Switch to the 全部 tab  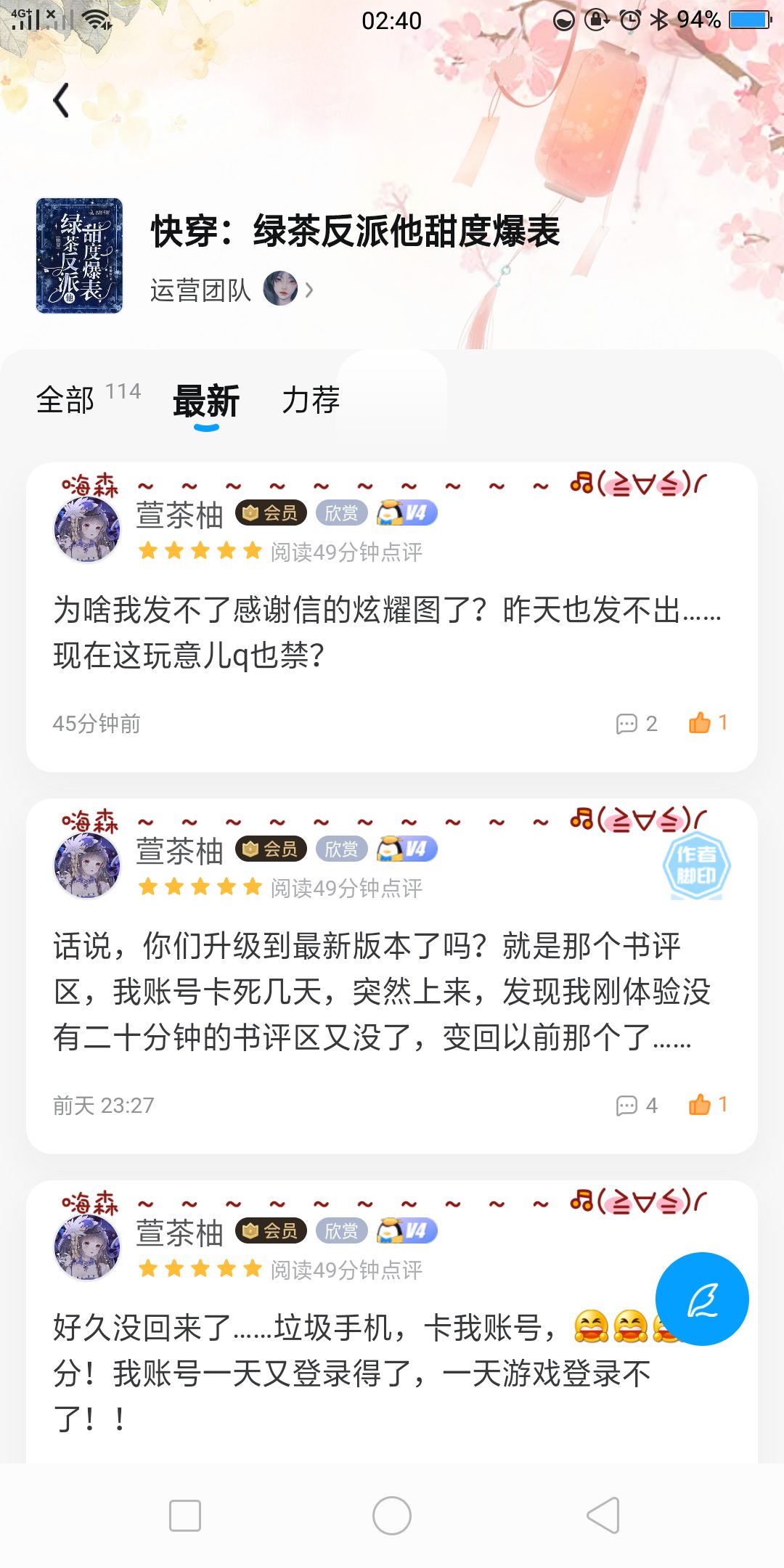(x=88, y=399)
